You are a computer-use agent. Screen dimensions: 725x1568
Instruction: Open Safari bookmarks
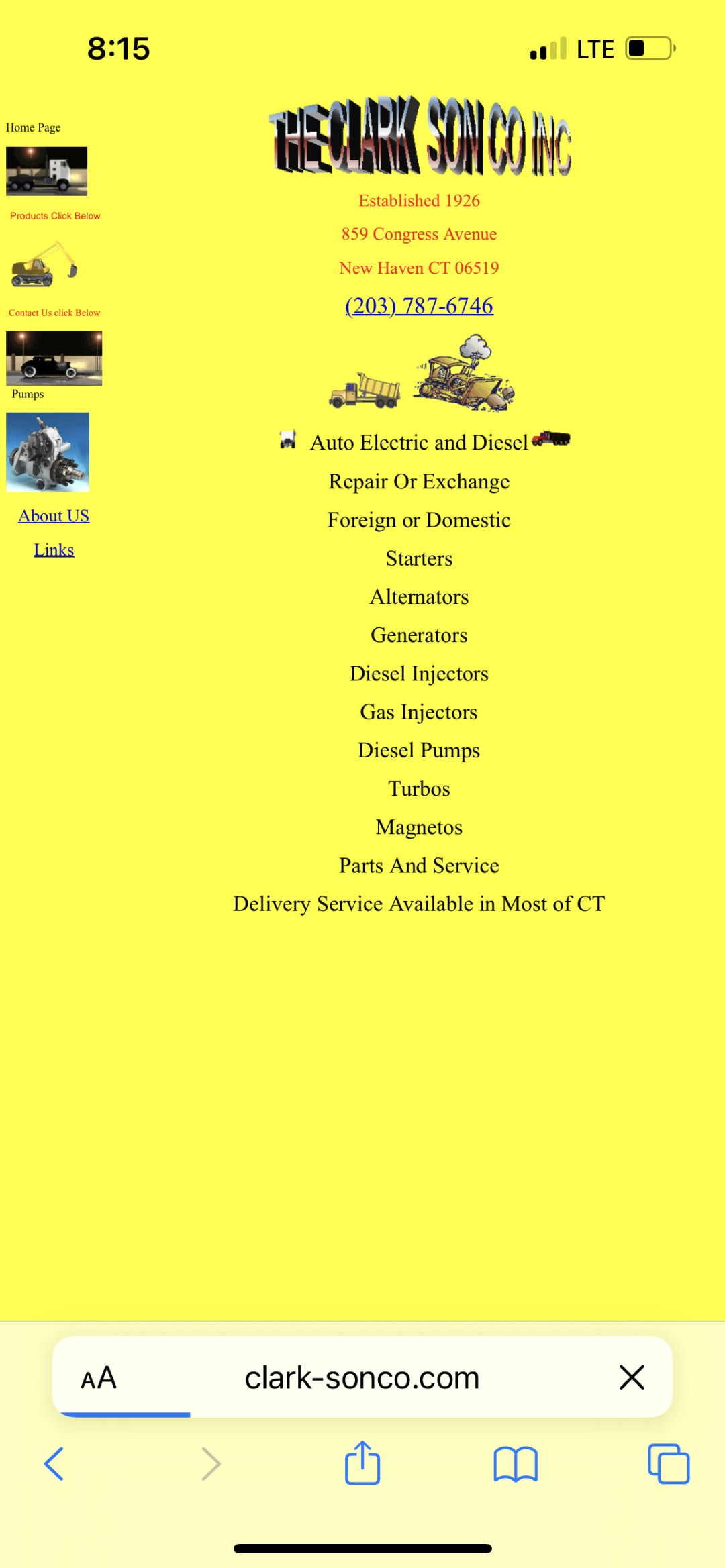pyautogui.click(x=516, y=1463)
